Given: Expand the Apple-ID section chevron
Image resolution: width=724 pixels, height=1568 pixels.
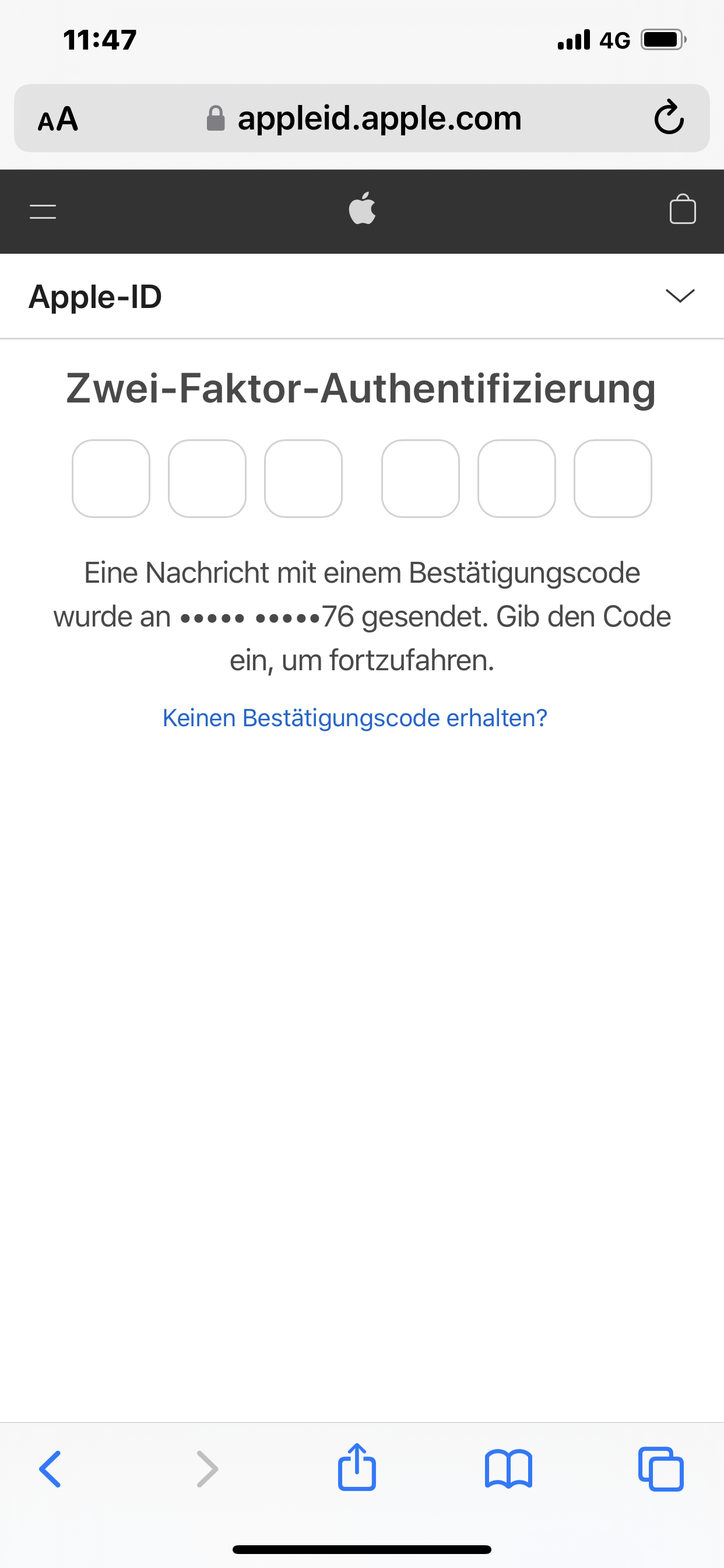Looking at the screenshot, I should click(x=680, y=296).
